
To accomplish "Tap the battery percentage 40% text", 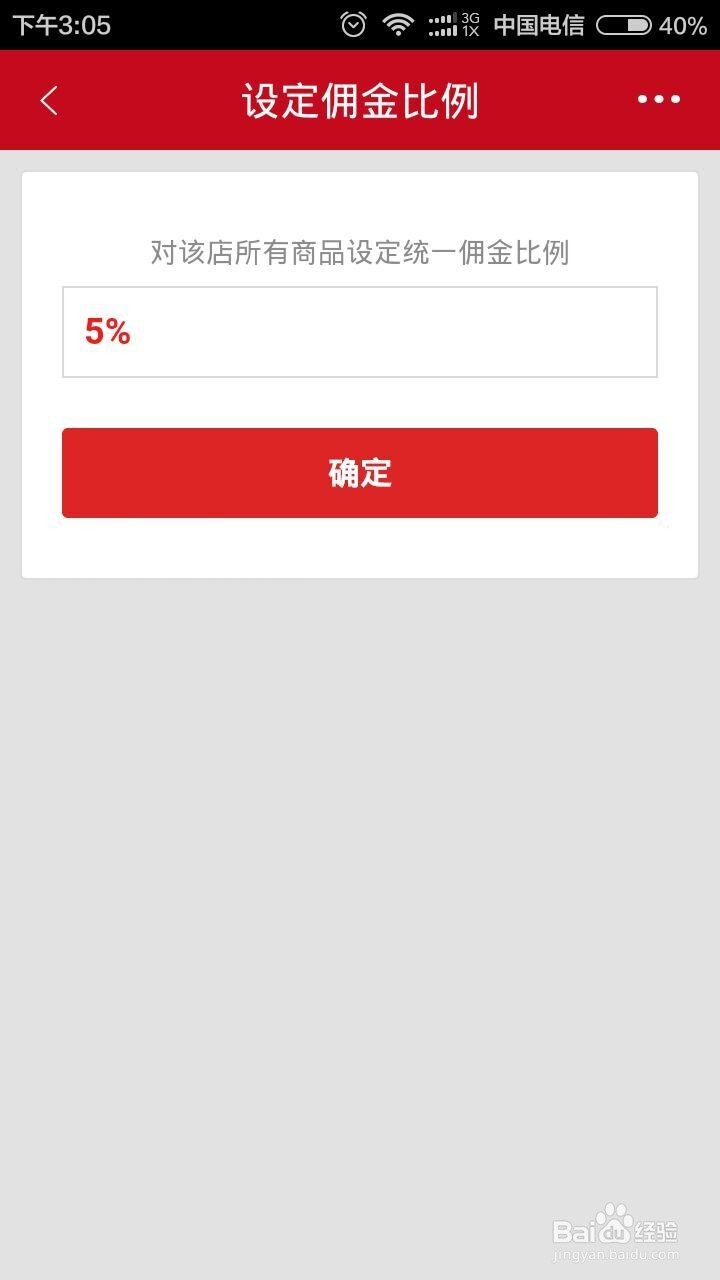I will click(x=683, y=27).
